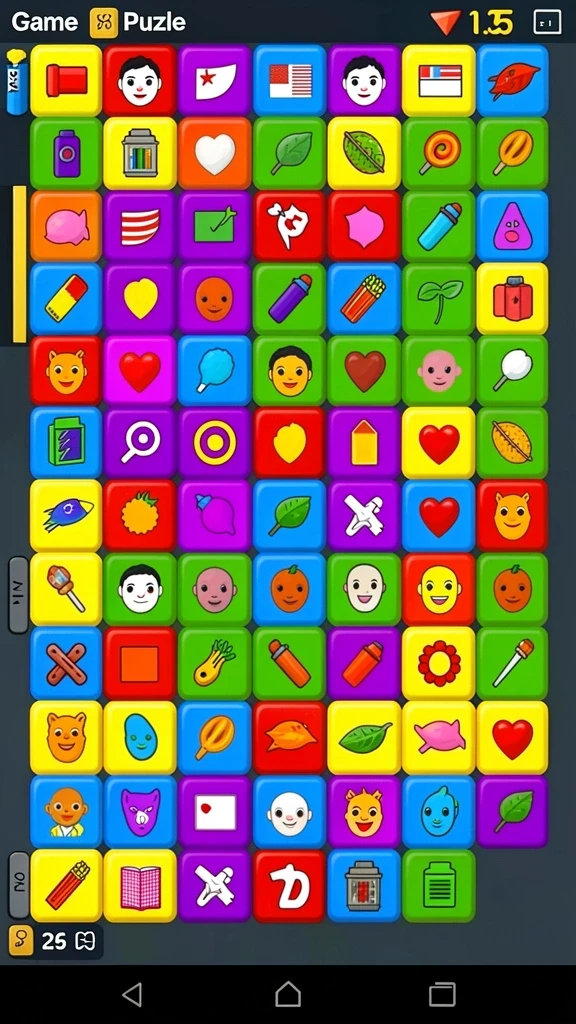The width and height of the screenshot is (576, 1024).
Task: Tap the white heart on the orange tile
Action: pyautogui.click(x=215, y=154)
